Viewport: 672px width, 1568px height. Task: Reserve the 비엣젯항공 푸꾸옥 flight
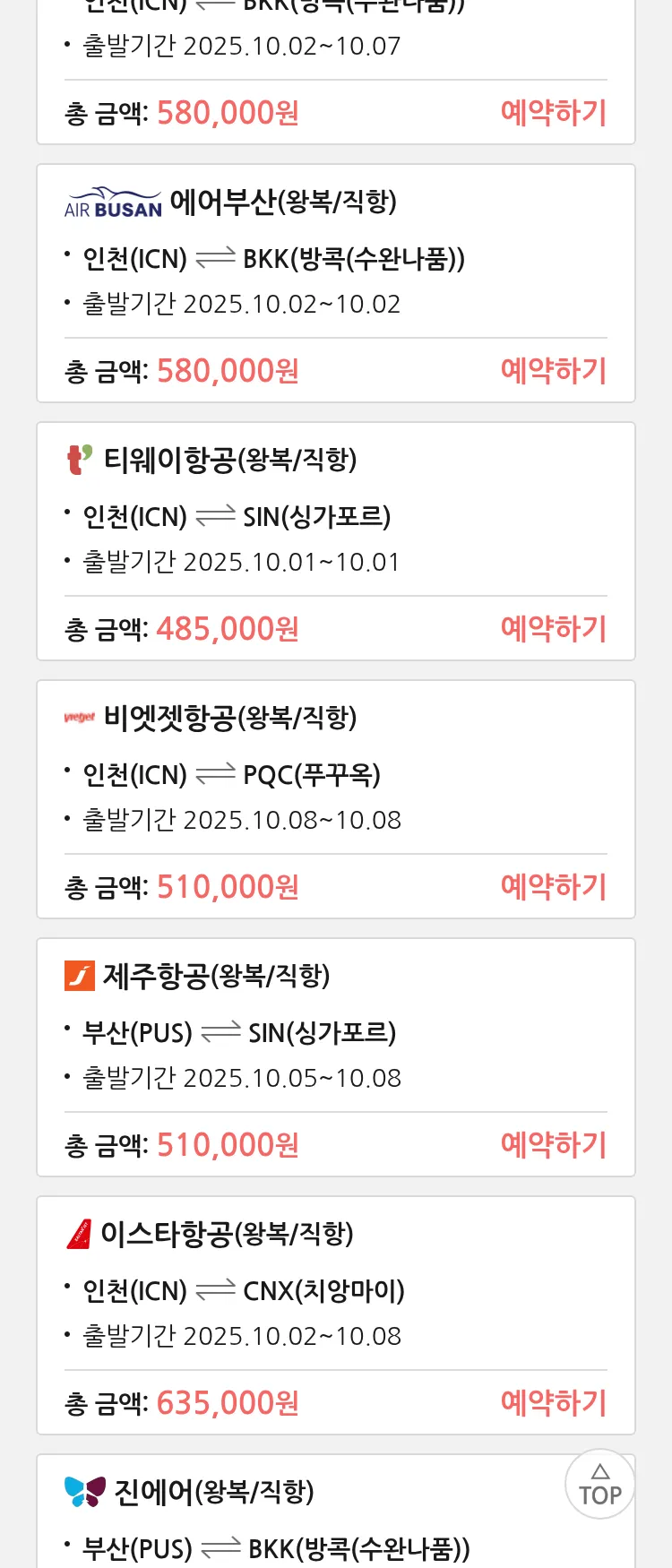(x=553, y=886)
